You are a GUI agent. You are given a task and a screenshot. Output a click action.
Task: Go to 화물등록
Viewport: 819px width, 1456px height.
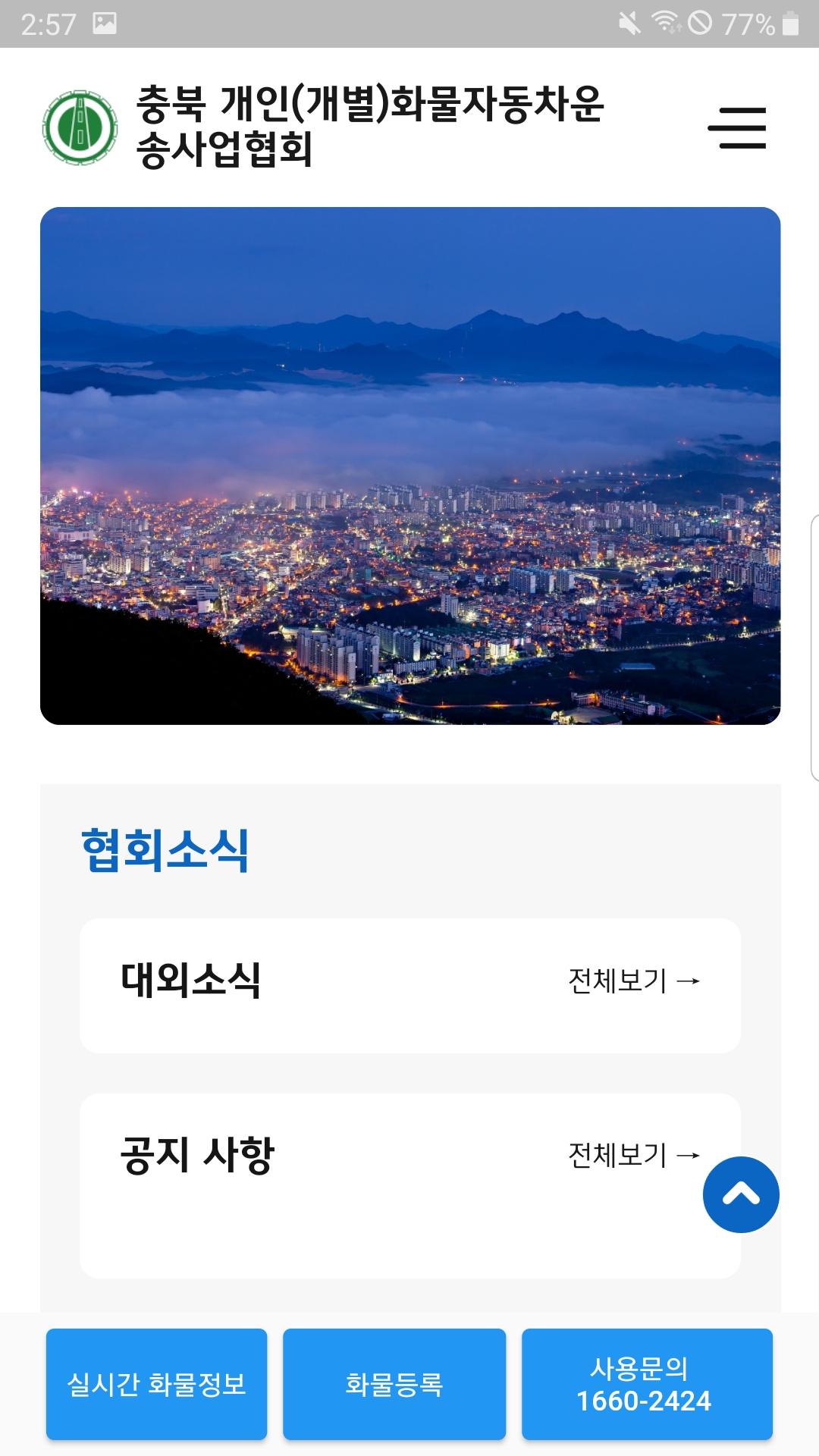394,1384
